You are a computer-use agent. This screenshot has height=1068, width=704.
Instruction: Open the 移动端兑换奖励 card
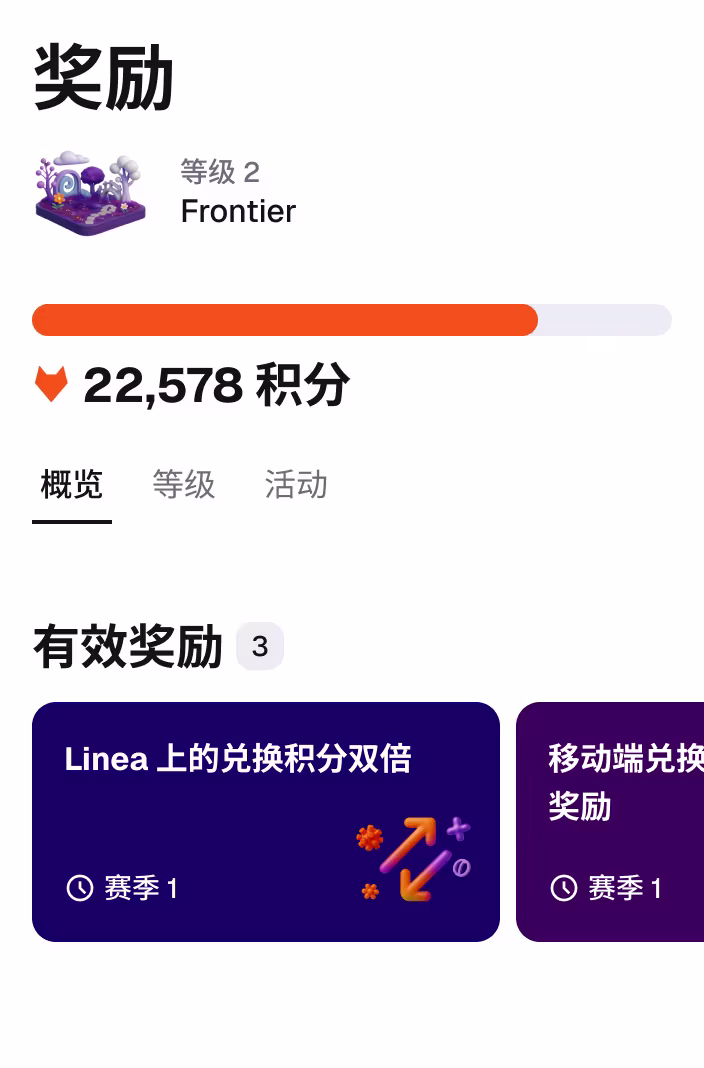[610, 821]
